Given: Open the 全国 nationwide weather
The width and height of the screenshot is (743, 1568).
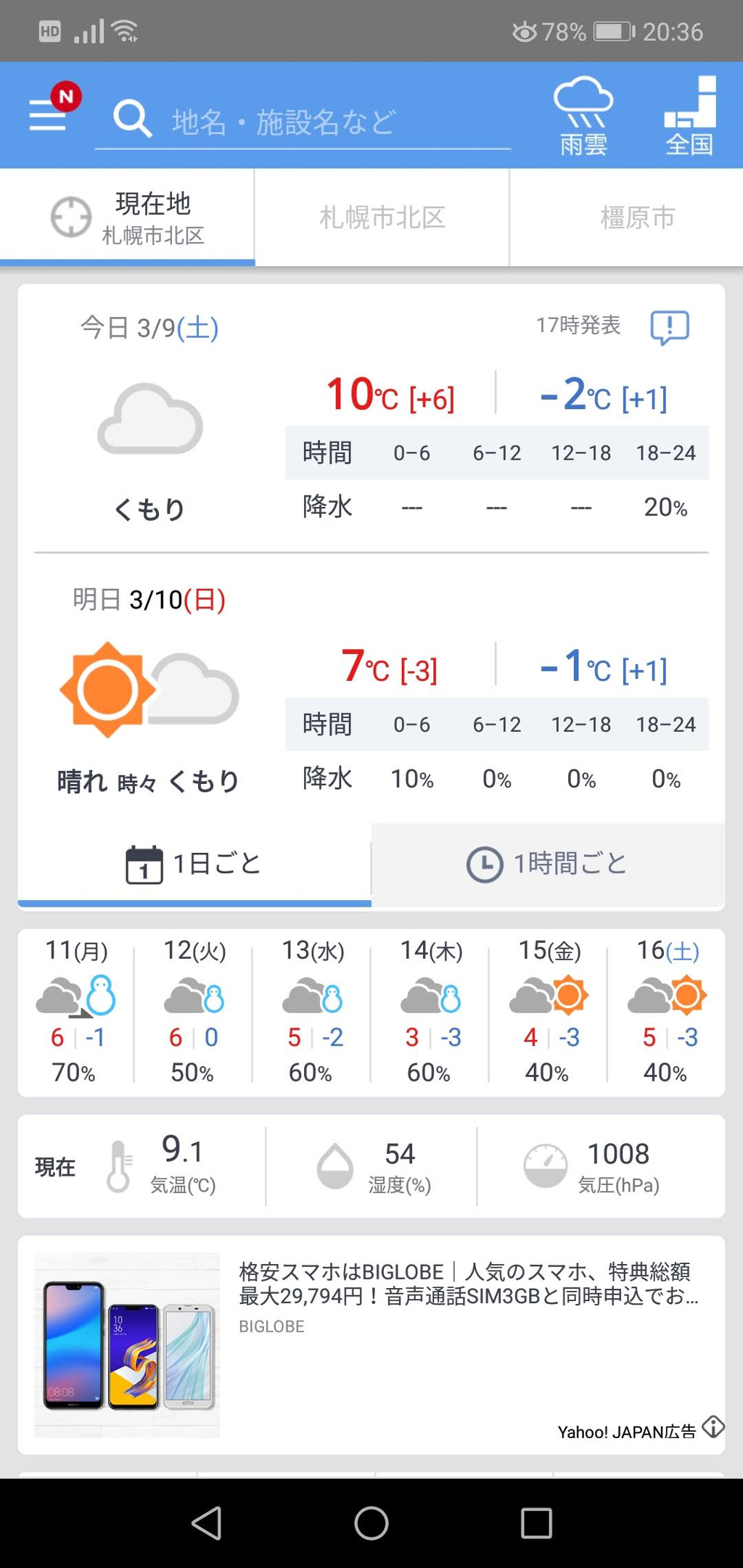Looking at the screenshot, I should (x=690, y=116).
